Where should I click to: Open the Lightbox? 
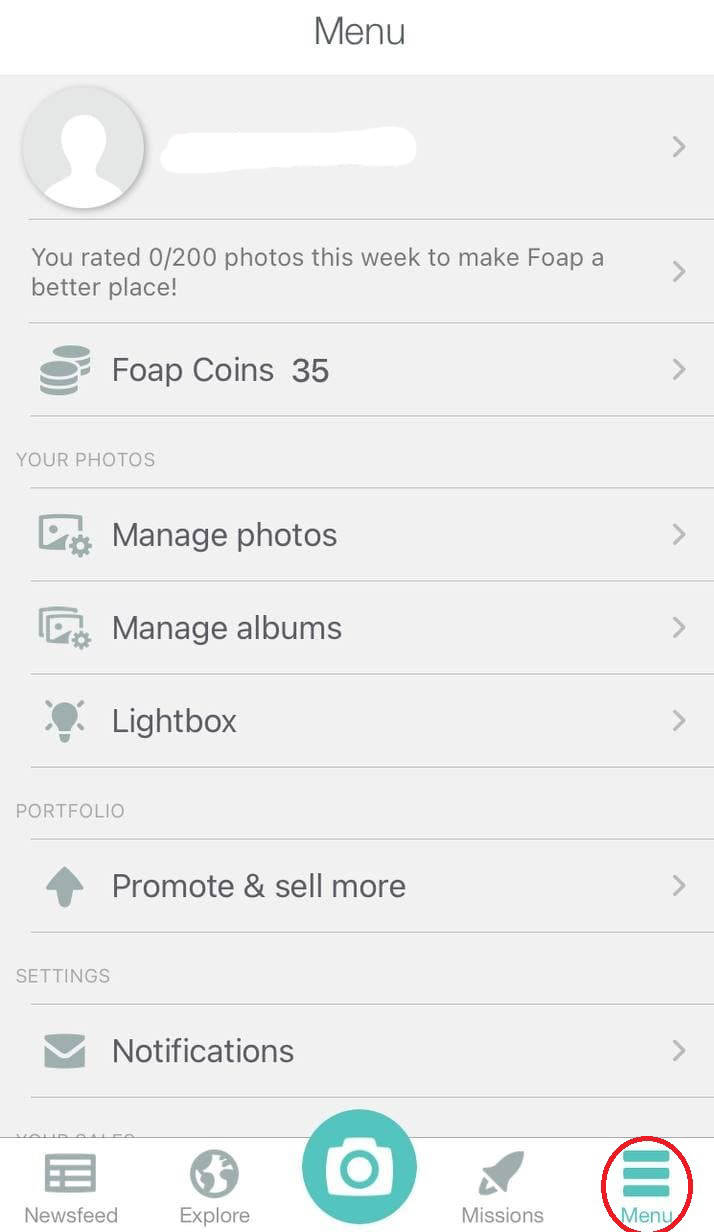[357, 721]
